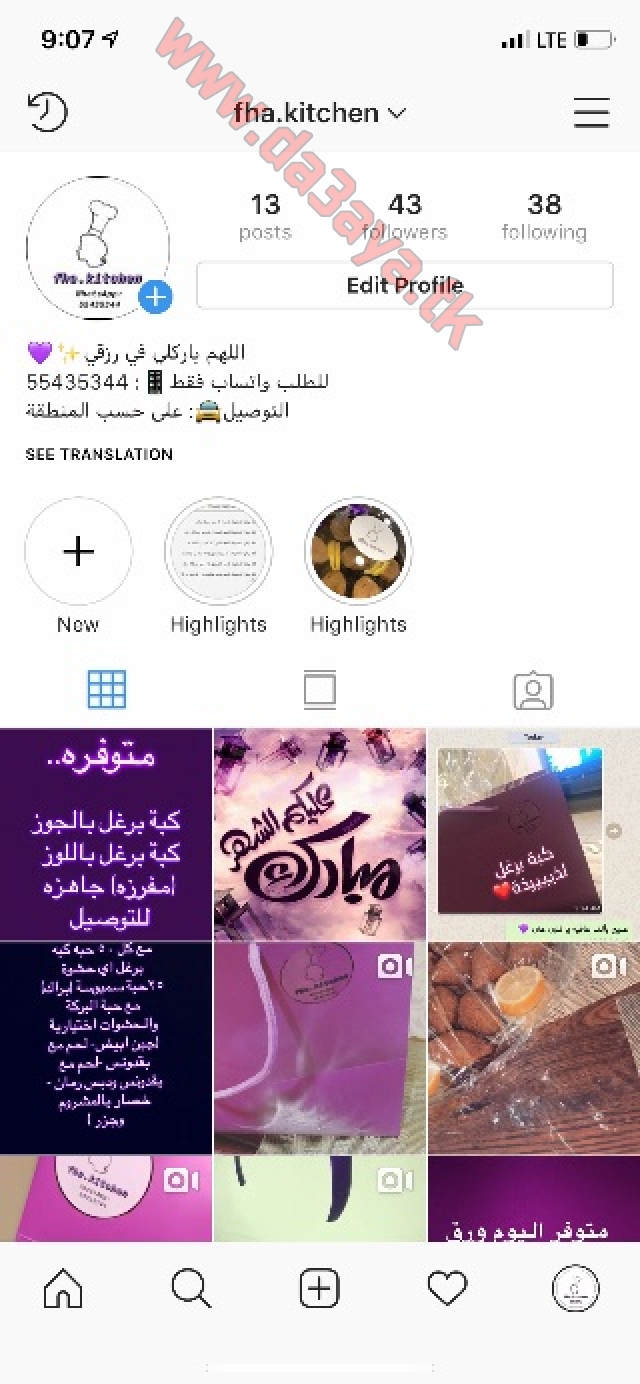Switch to the single-column feed view tab

320,690
